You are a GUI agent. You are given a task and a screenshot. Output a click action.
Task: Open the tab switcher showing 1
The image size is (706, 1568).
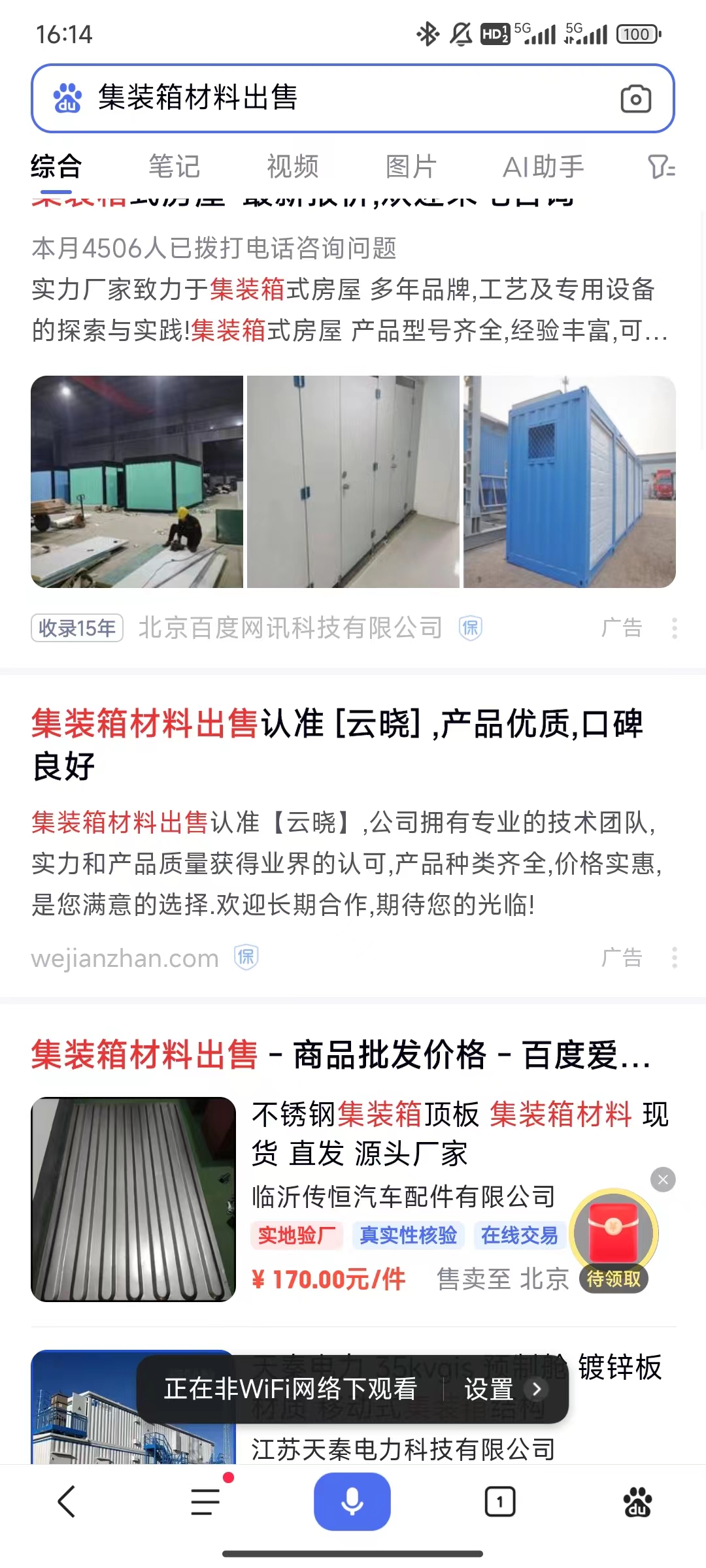[x=500, y=1501]
